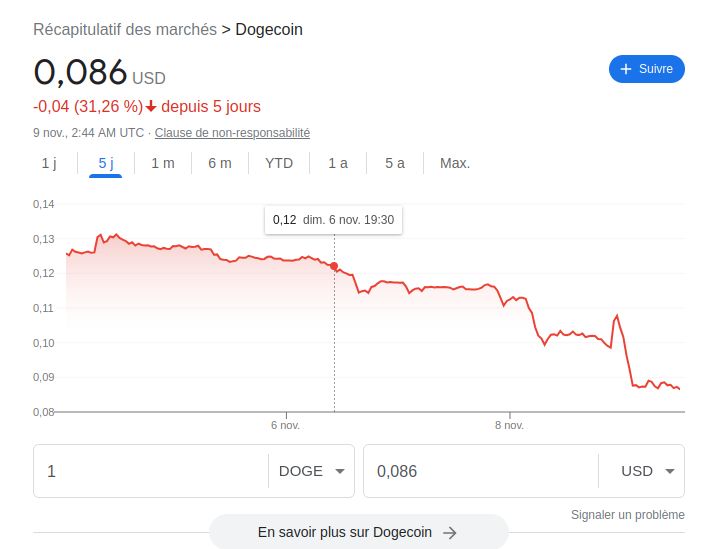This screenshot has width=713, height=549.
Task: Tap Signaler un problème
Action: [627, 515]
